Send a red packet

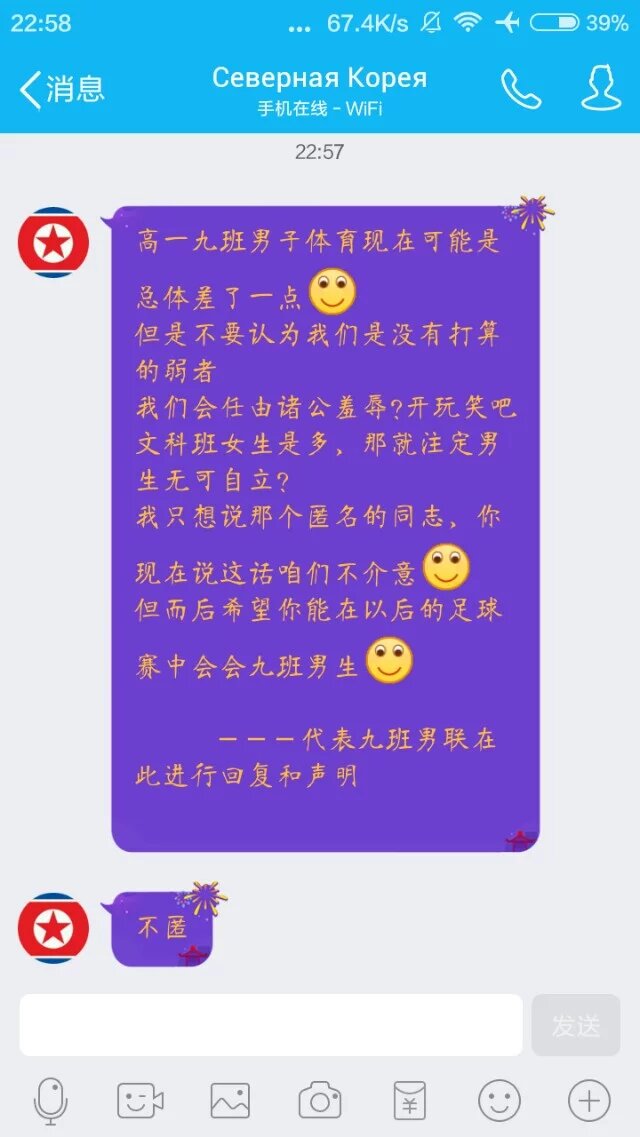point(409,1101)
